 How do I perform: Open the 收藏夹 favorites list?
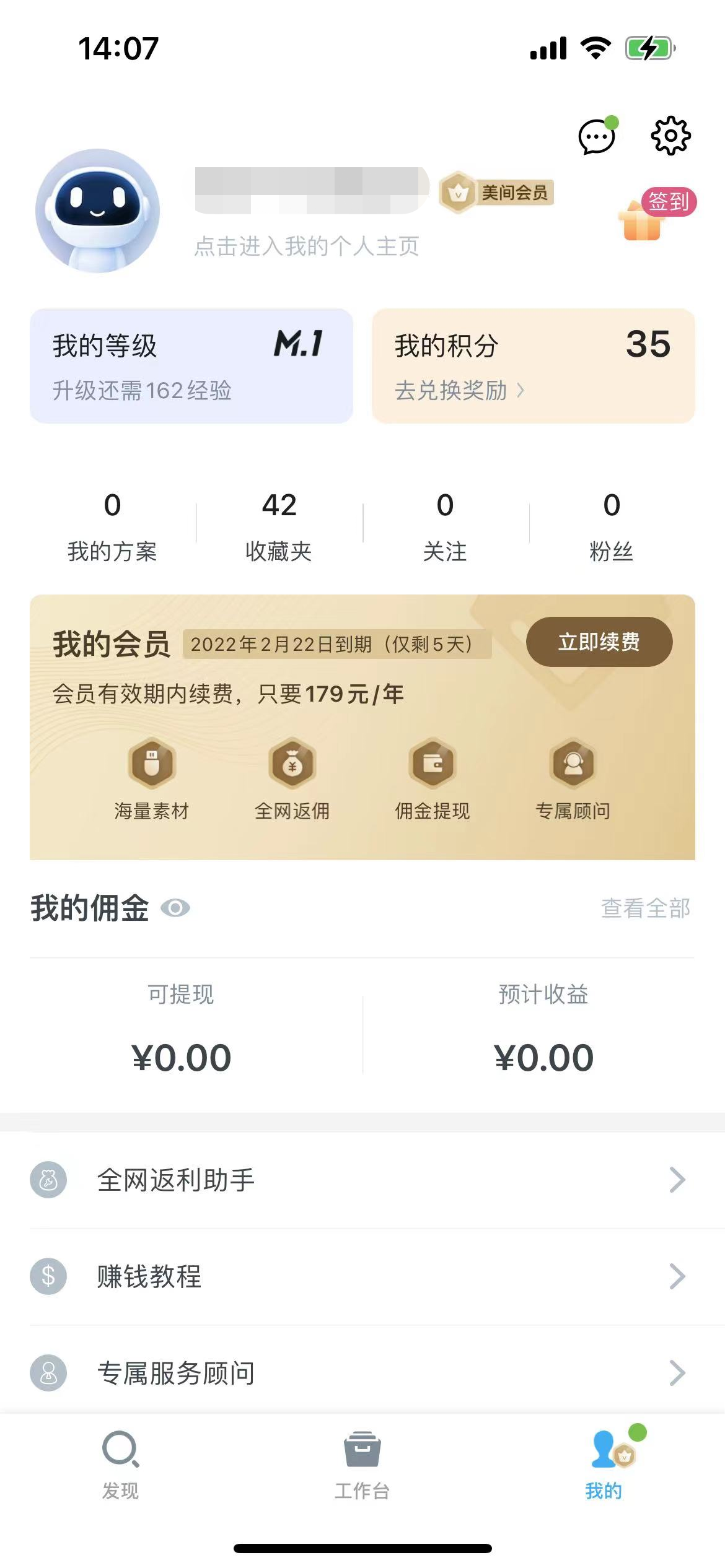pyautogui.click(x=279, y=526)
